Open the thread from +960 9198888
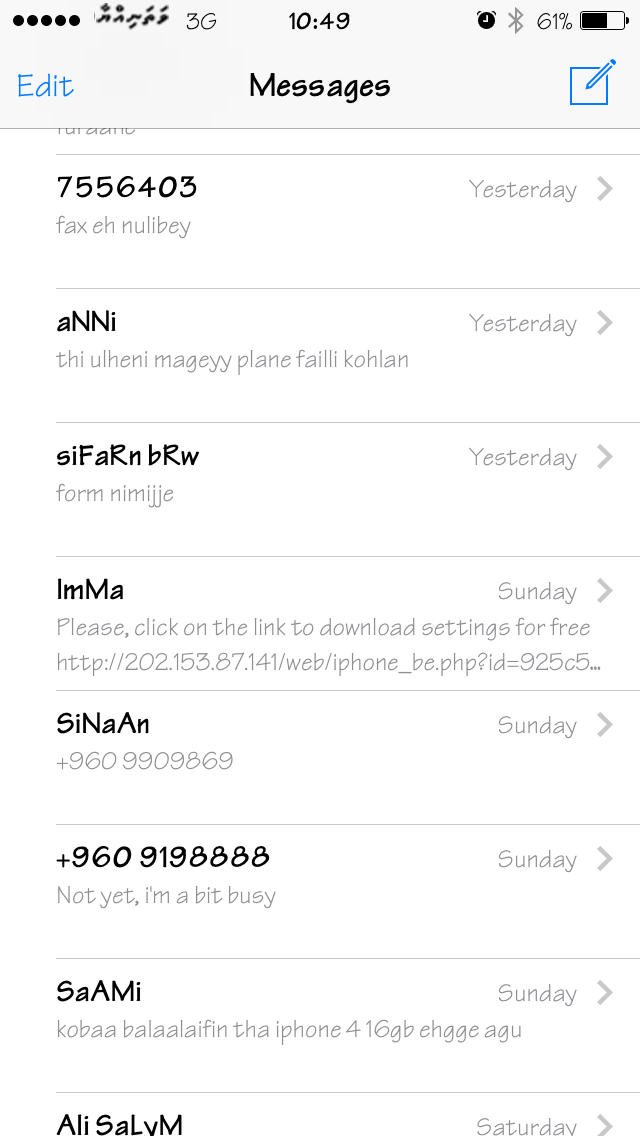The height and width of the screenshot is (1136, 640). click(x=320, y=891)
